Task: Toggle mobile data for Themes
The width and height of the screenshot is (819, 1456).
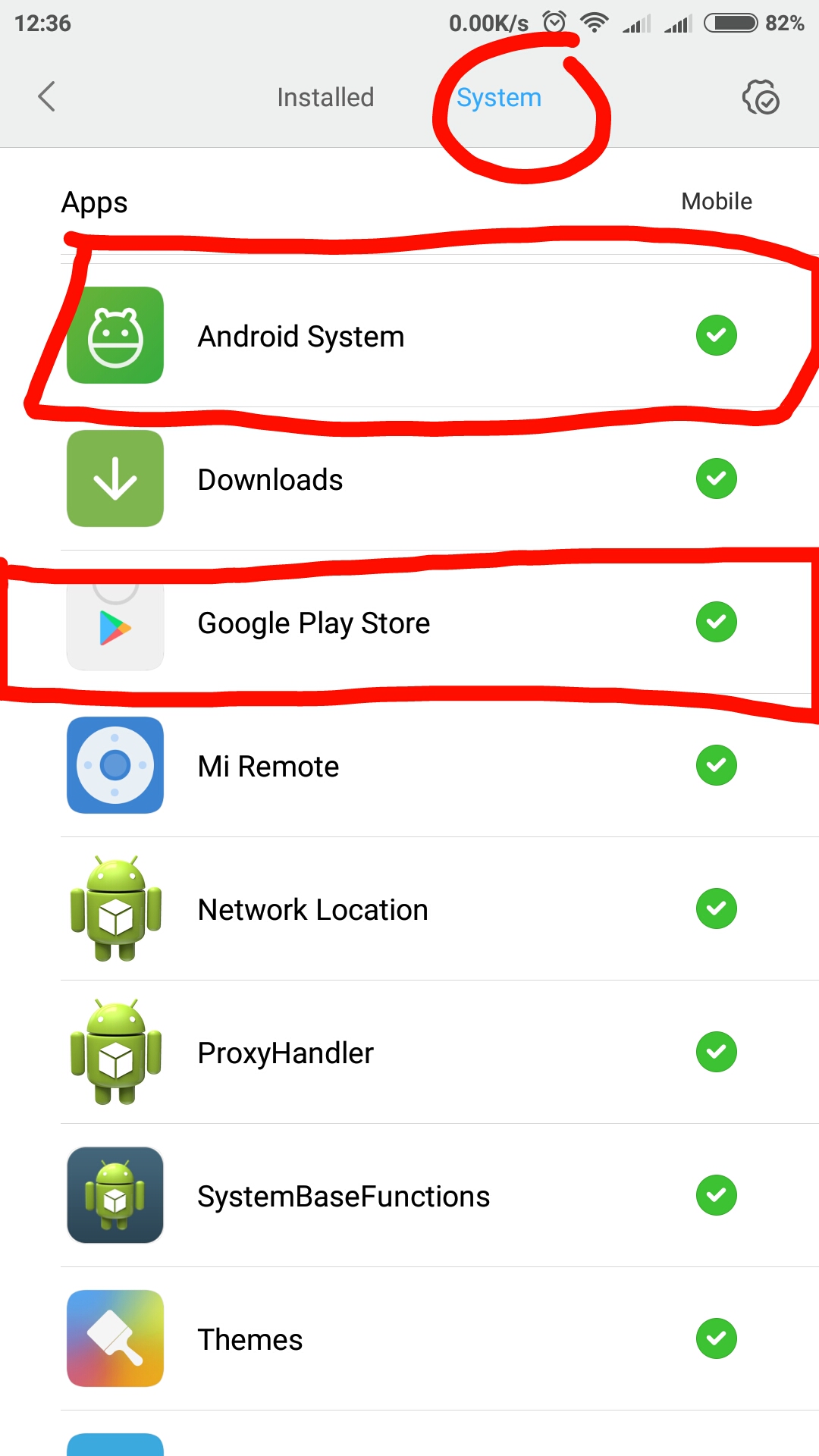Action: [717, 1338]
